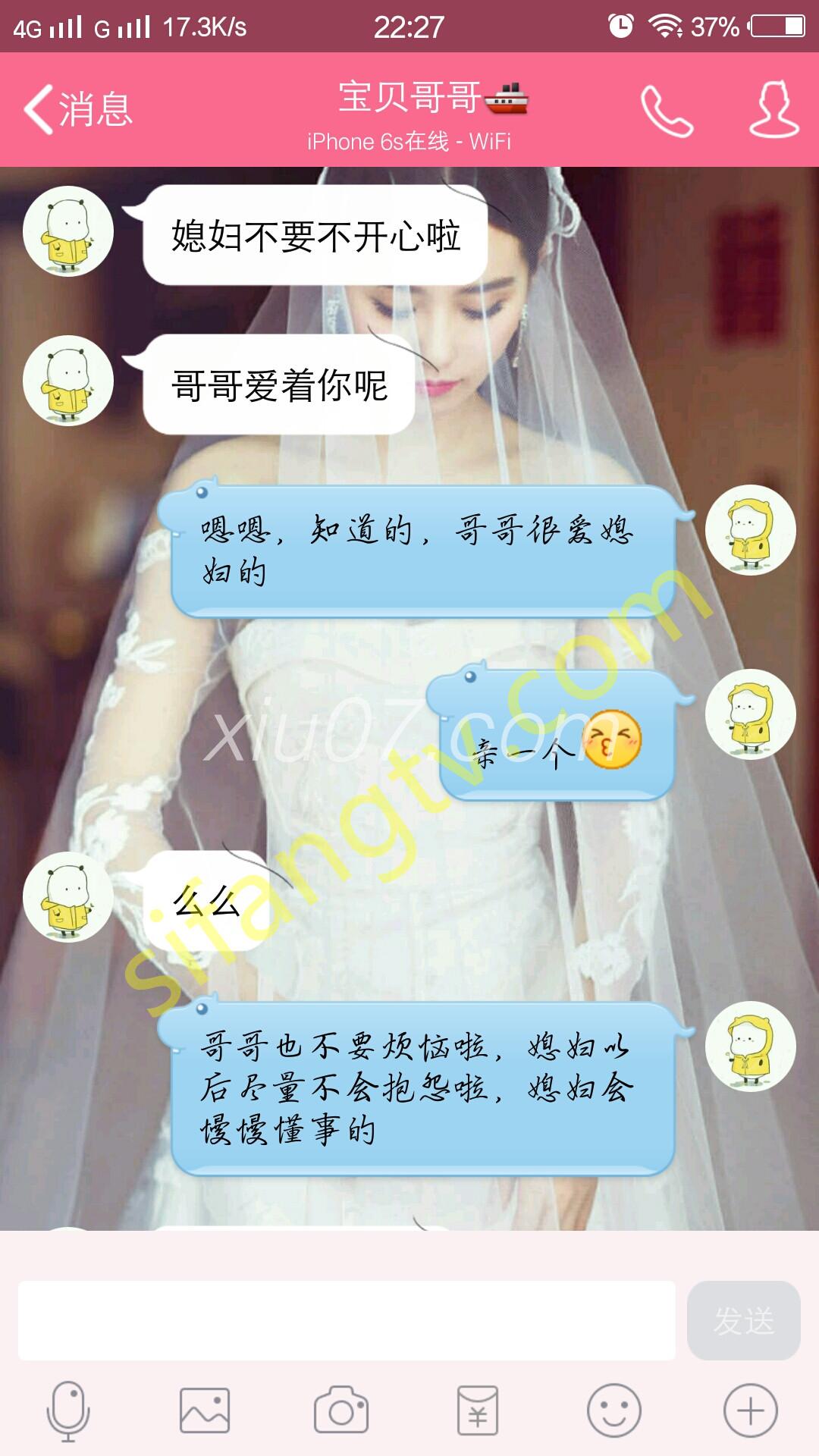Tap the 发送 send button
Viewport: 819px width, 1456px height.
click(x=743, y=1320)
